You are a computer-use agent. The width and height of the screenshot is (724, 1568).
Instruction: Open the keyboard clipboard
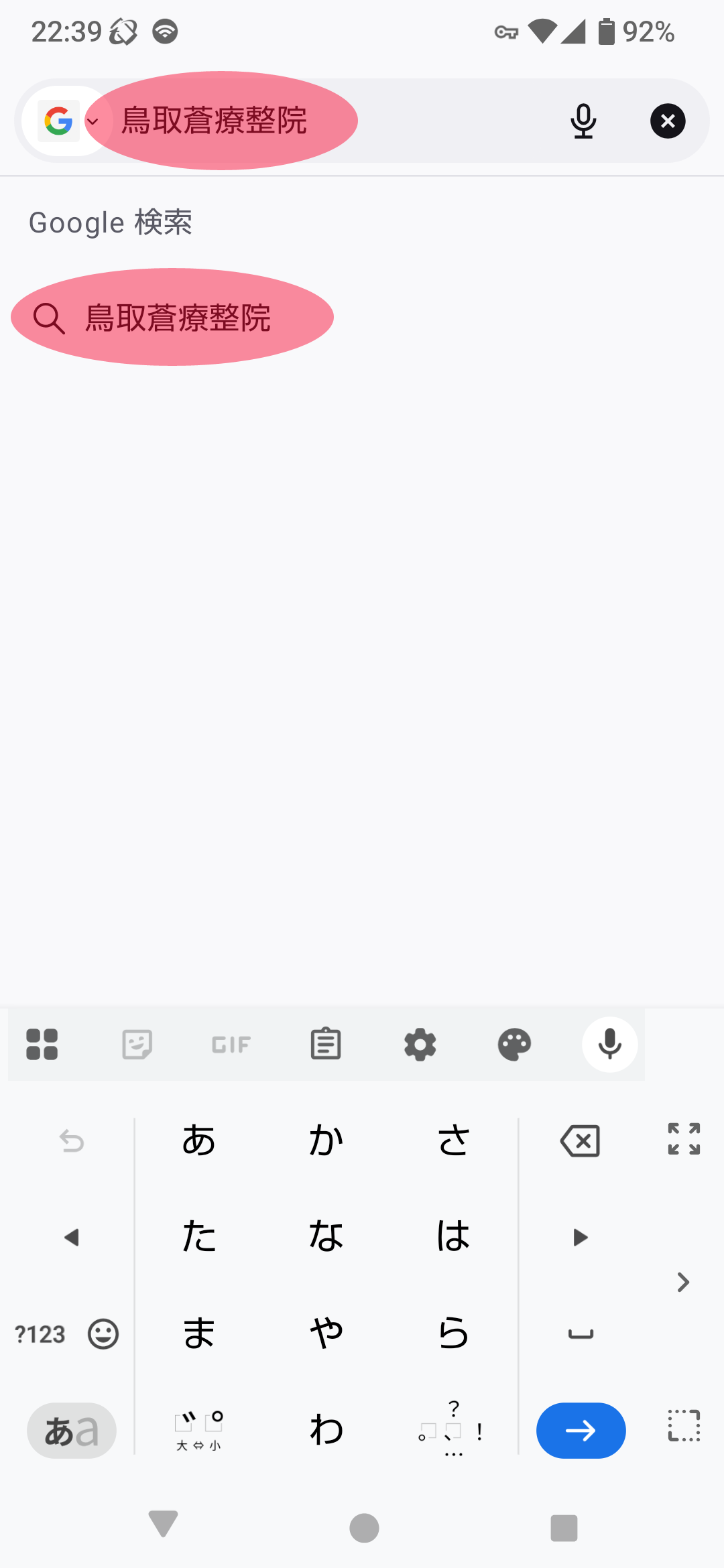pos(326,1044)
